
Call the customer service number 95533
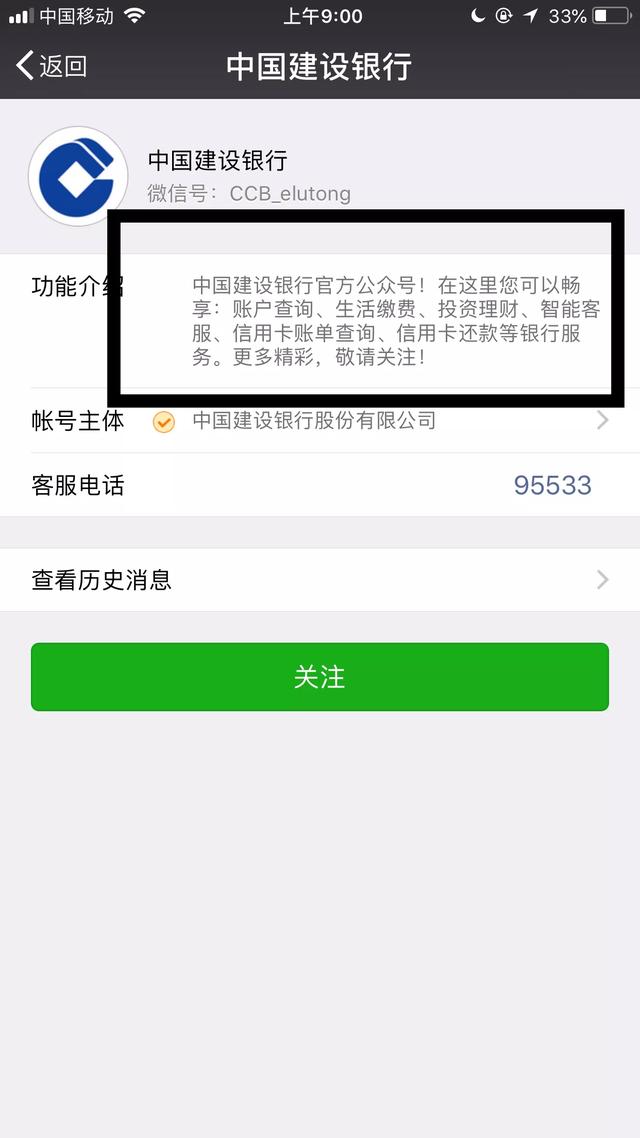click(552, 486)
